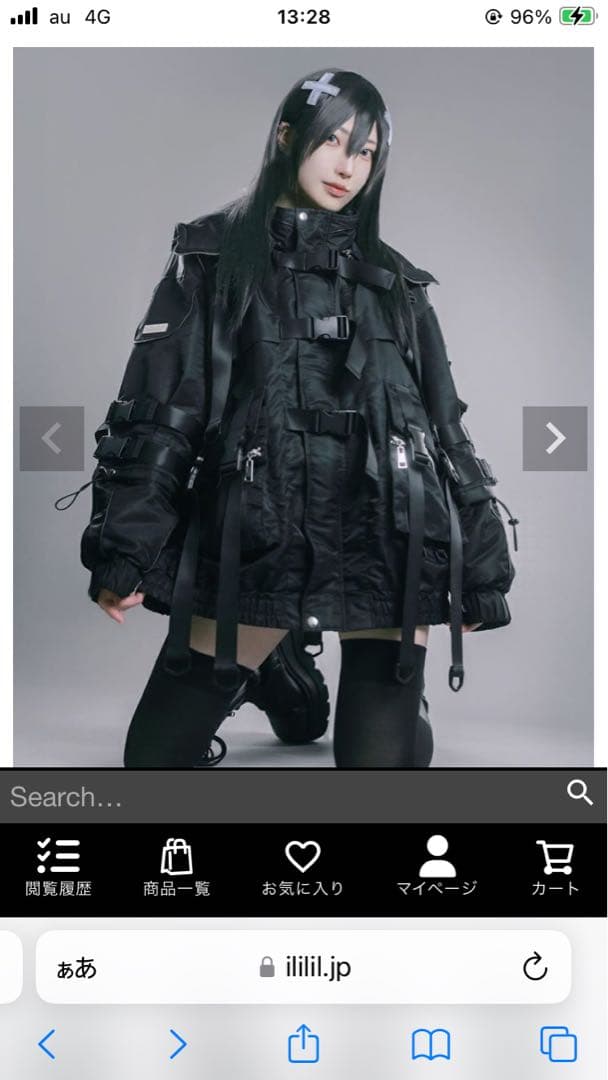Image resolution: width=608 pixels, height=1080 pixels.
Task: Open 商品一覧 product list
Action: [x=177, y=868]
